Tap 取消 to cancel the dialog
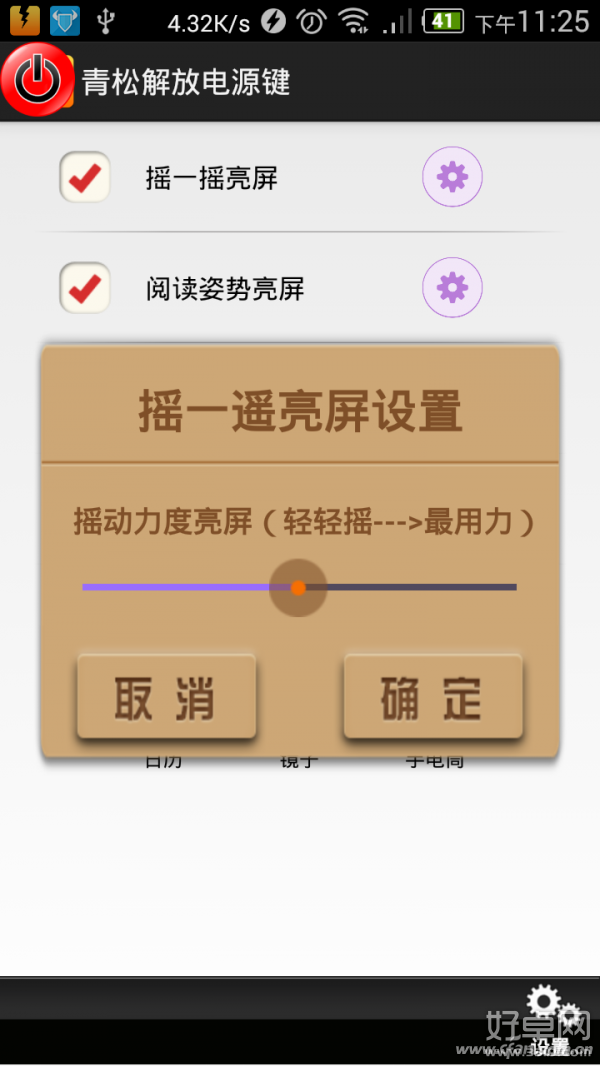 (x=166, y=697)
